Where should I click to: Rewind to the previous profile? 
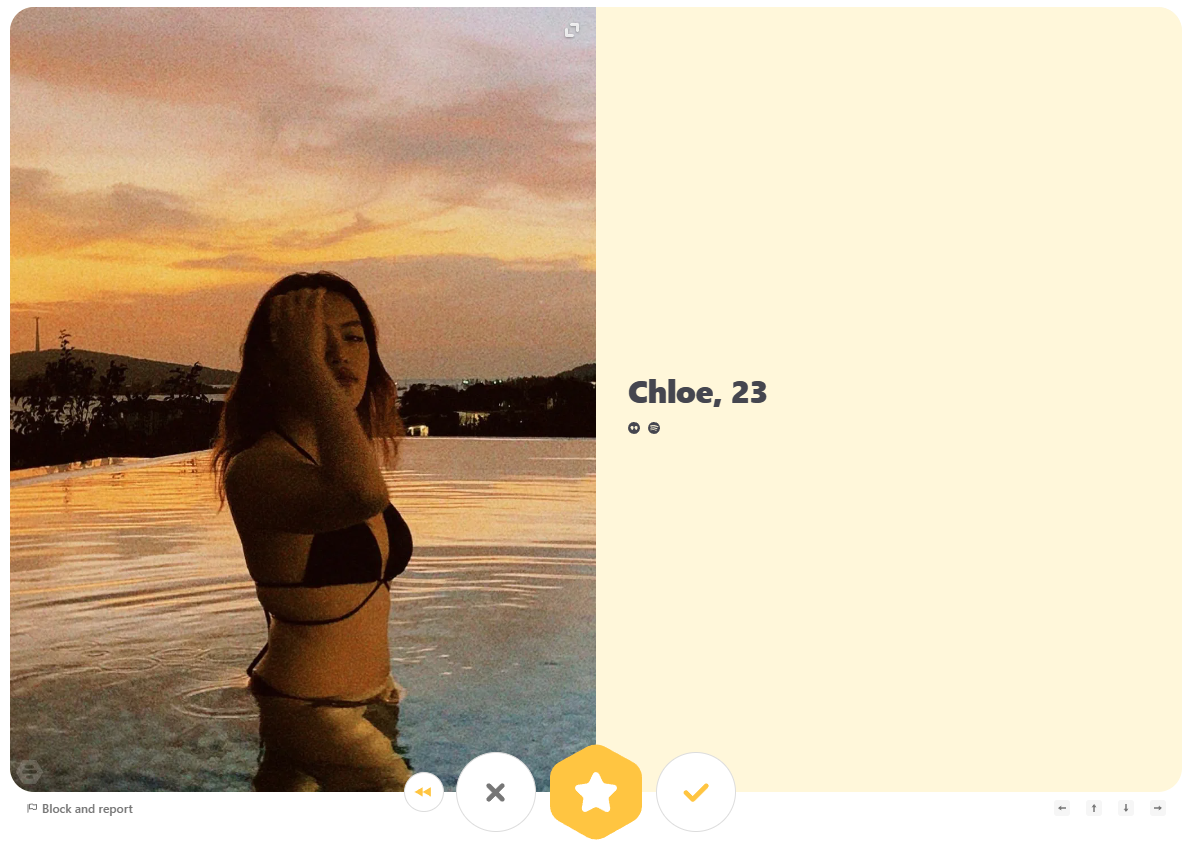[x=424, y=792]
